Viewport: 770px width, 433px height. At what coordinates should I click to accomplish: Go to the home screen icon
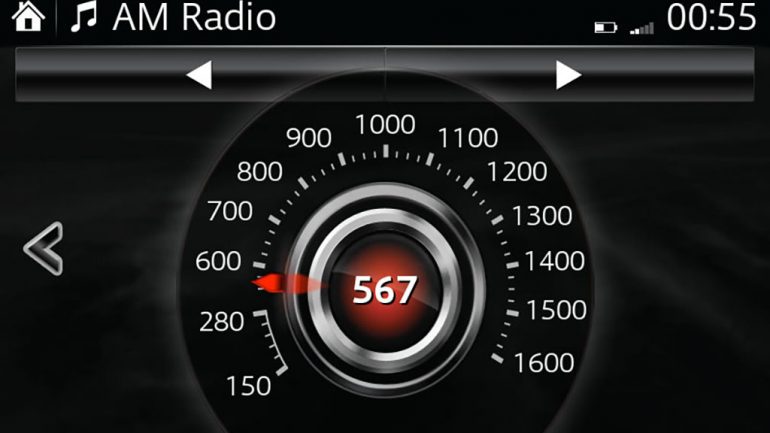27,18
